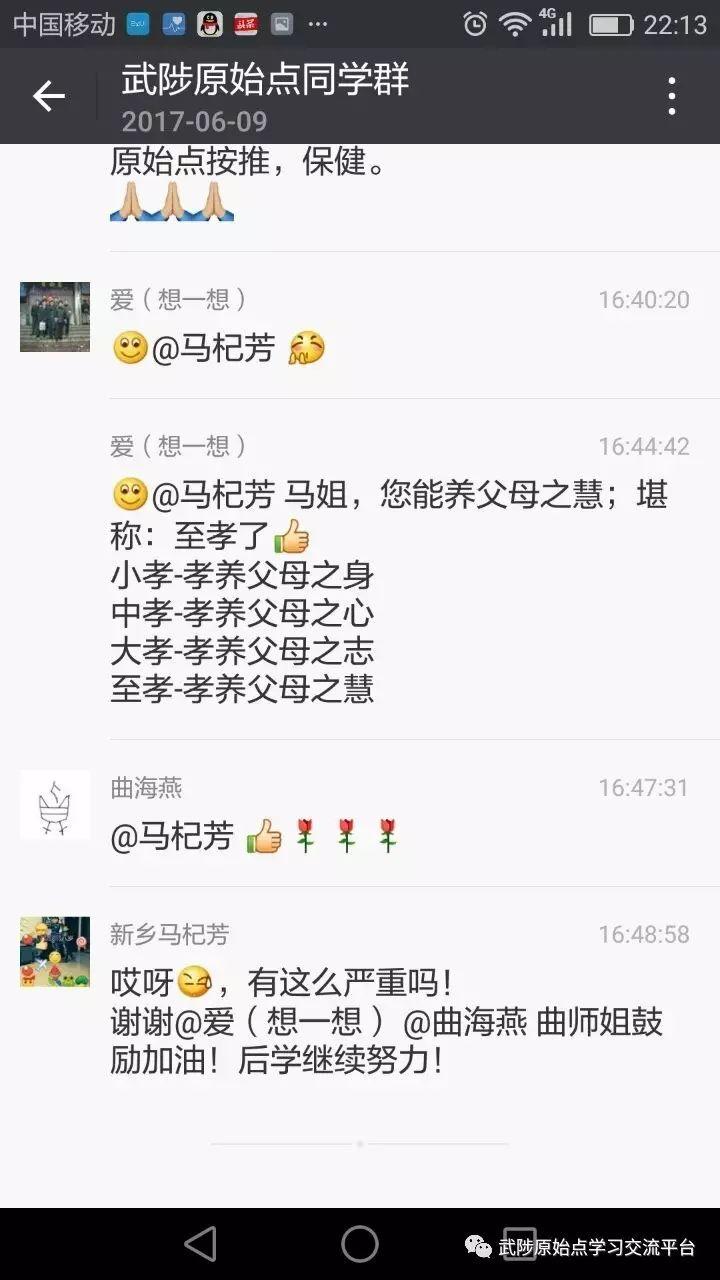720x1280 pixels.
Task: Tap the system back triangle button
Action: click(201, 1243)
